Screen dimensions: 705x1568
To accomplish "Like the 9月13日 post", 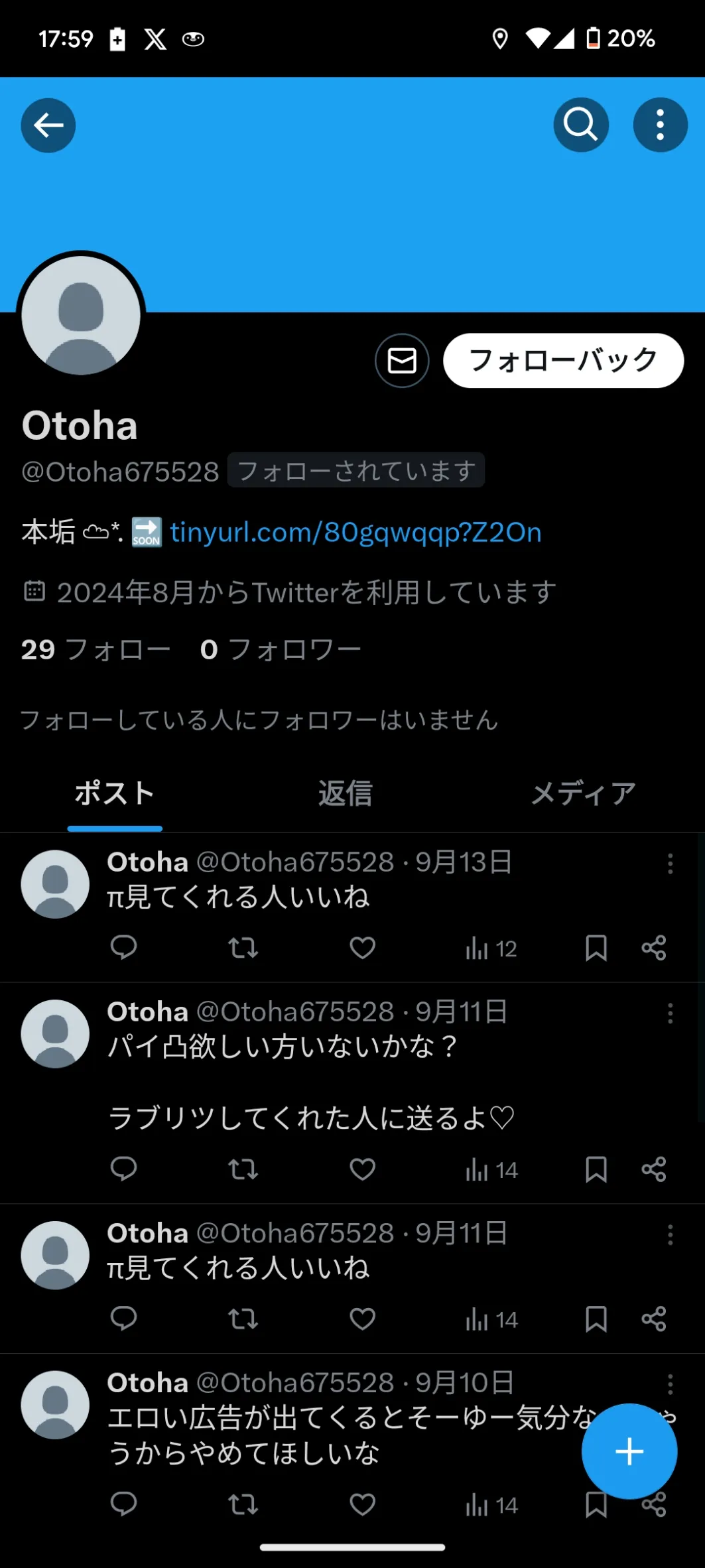I will [x=363, y=948].
